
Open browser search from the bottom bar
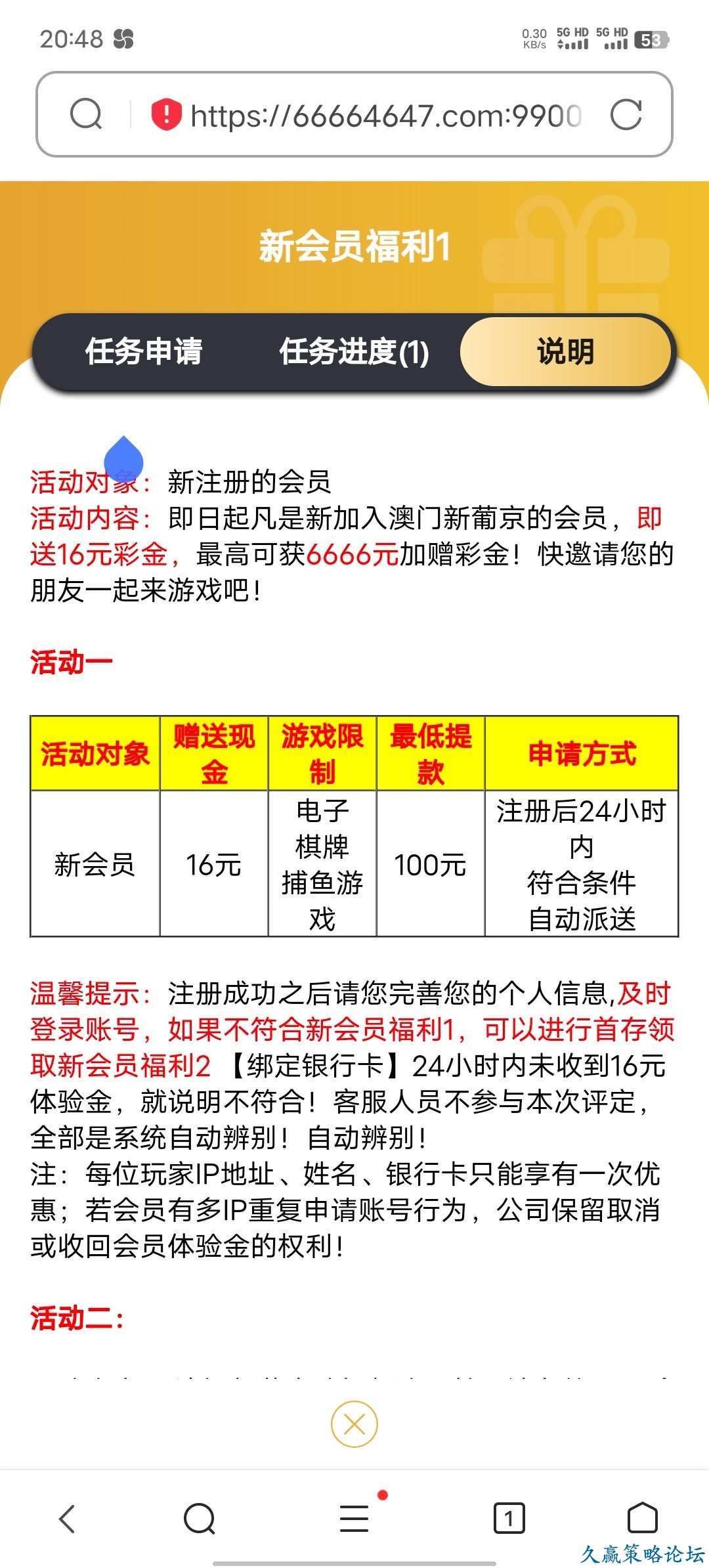(200, 1518)
